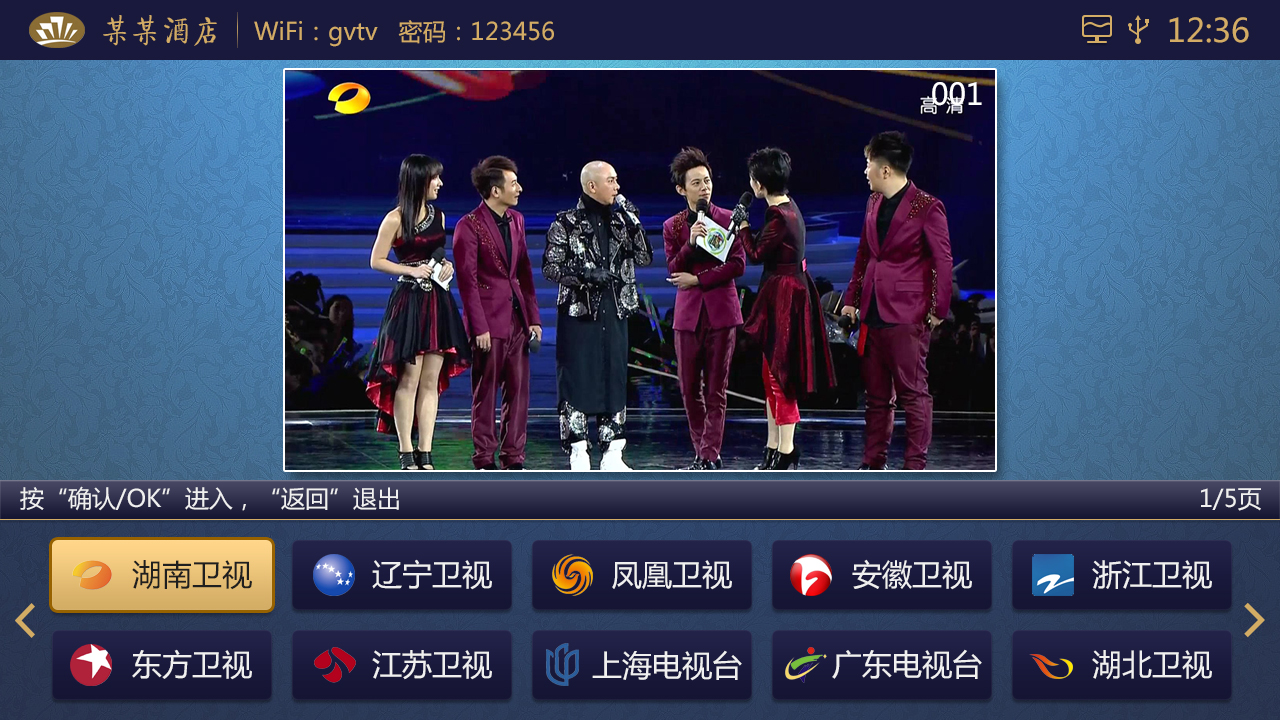
Task: Choose the 安徽卫视 channel
Action: coord(882,575)
